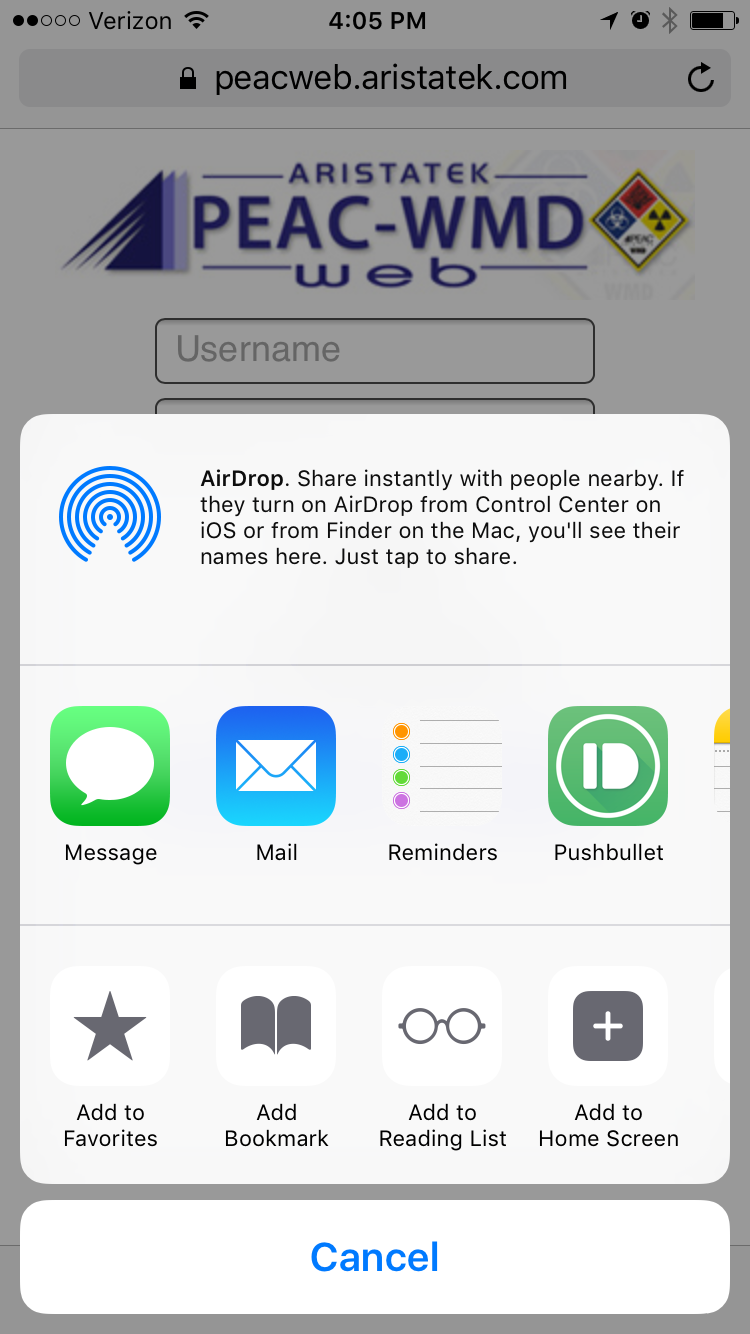The height and width of the screenshot is (1334, 750).
Task: Select Add Bookmark
Action: click(276, 1026)
